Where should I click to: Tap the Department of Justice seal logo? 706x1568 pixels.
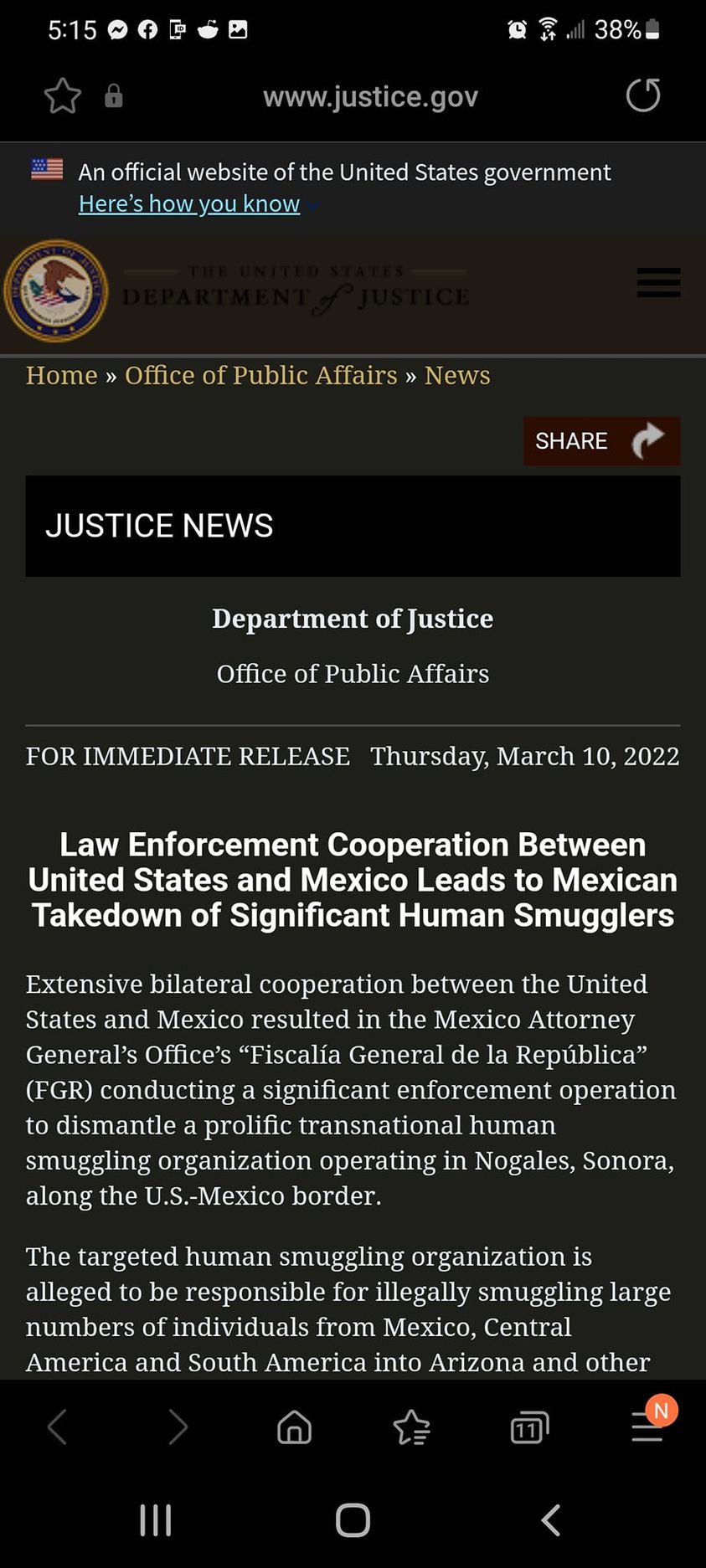pyautogui.click(x=55, y=290)
